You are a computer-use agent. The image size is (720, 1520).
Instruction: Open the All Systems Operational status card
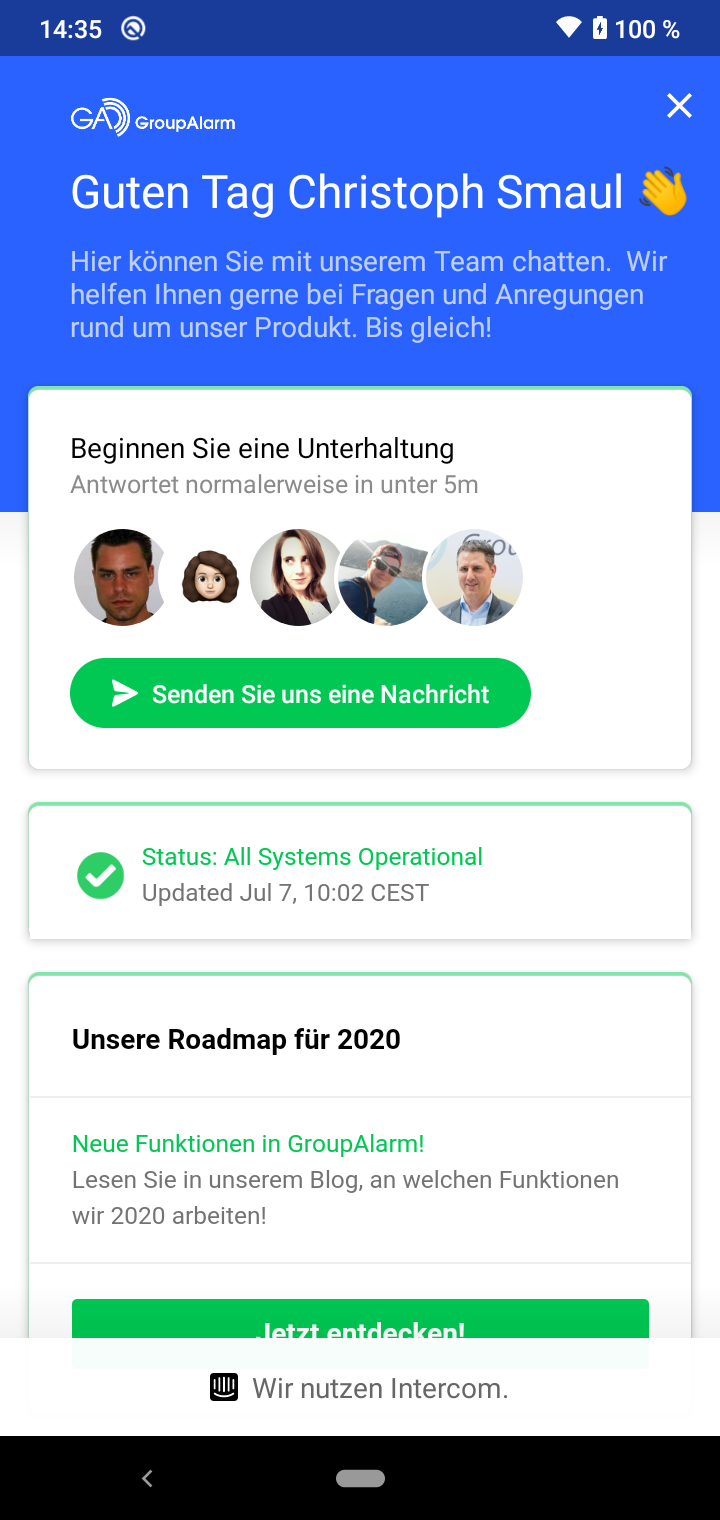click(360, 873)
